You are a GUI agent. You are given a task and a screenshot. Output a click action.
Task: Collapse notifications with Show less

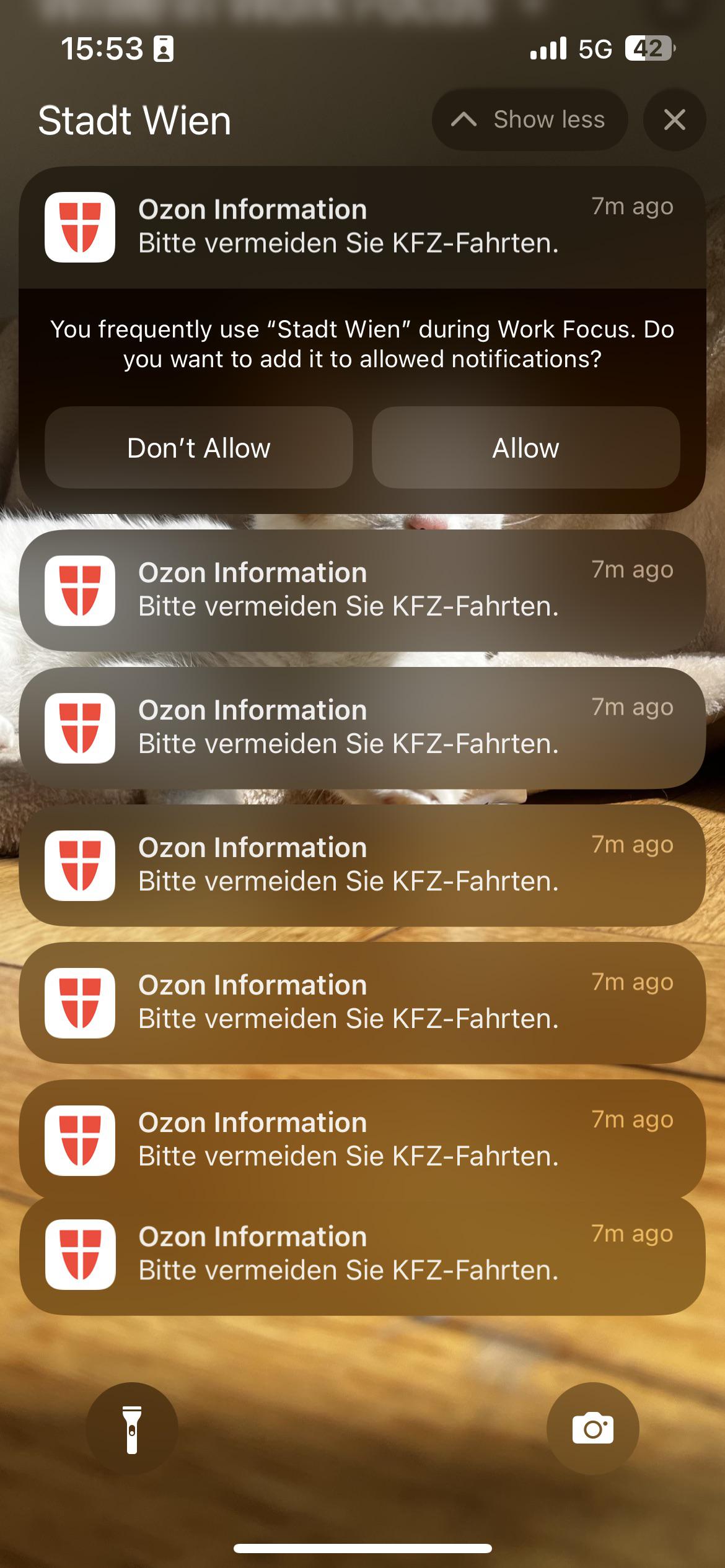pos(529,120)
